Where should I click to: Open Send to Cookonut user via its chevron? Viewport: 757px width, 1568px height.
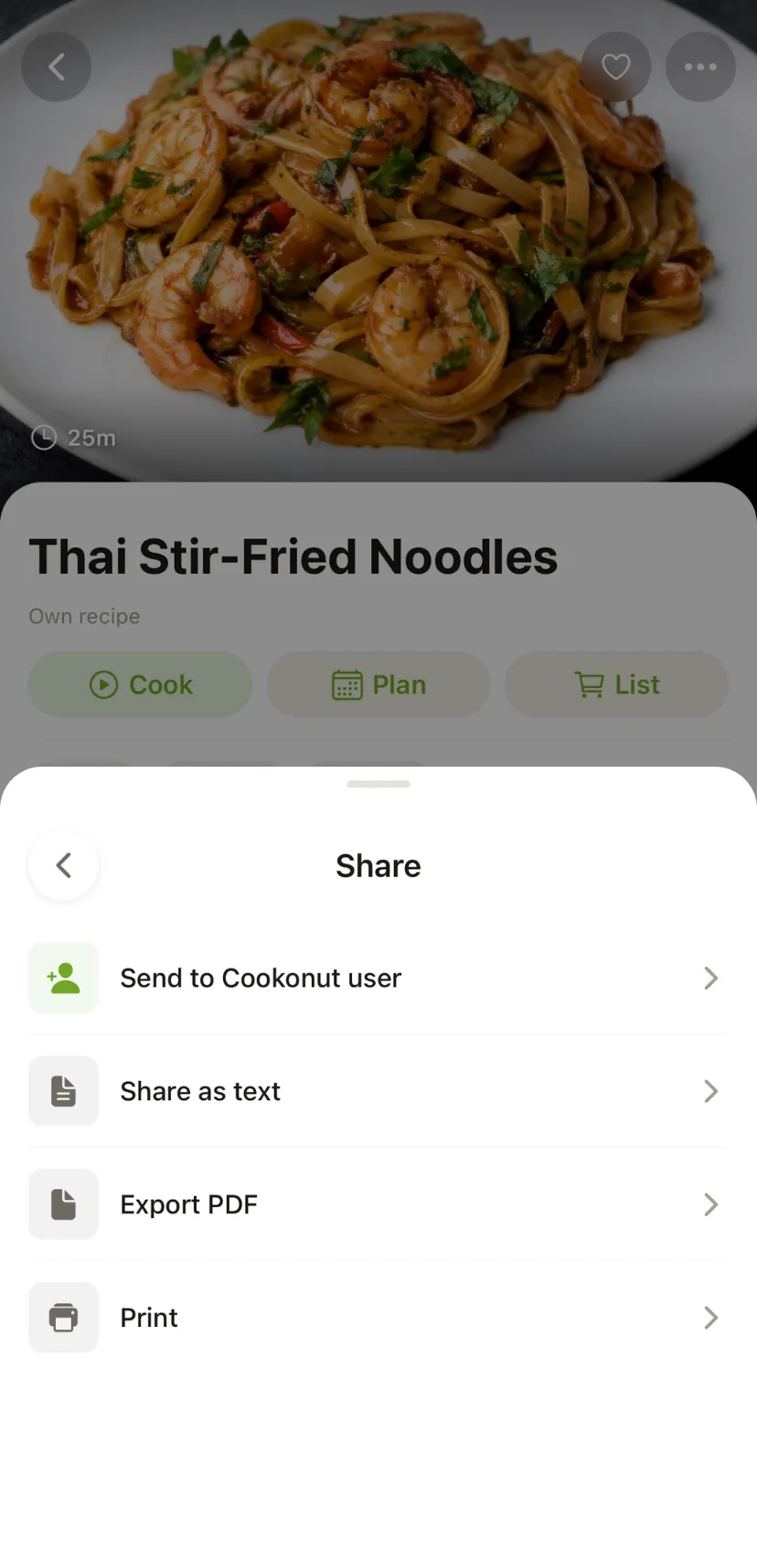(x=711, y=978)
